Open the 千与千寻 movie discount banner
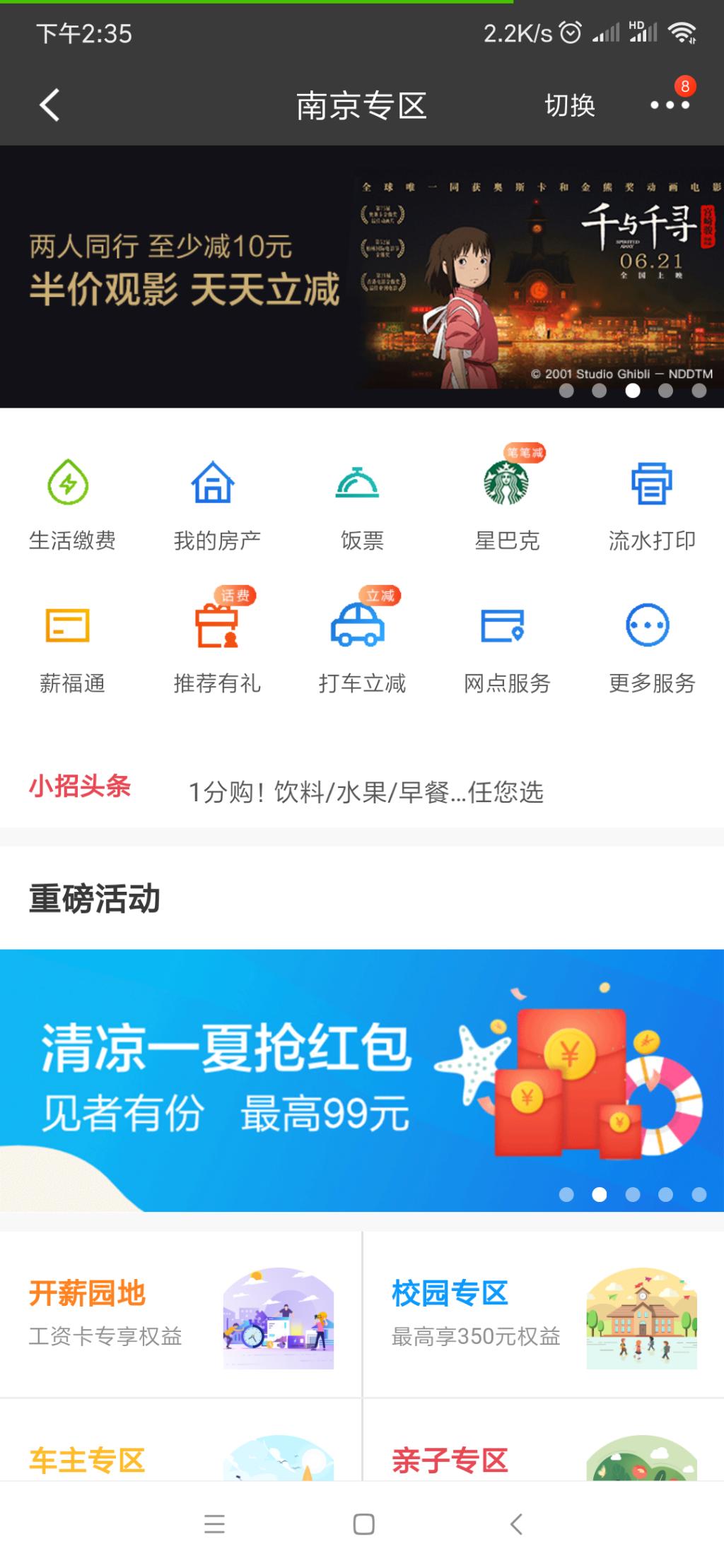724x1568 pixels. (362, 276)
